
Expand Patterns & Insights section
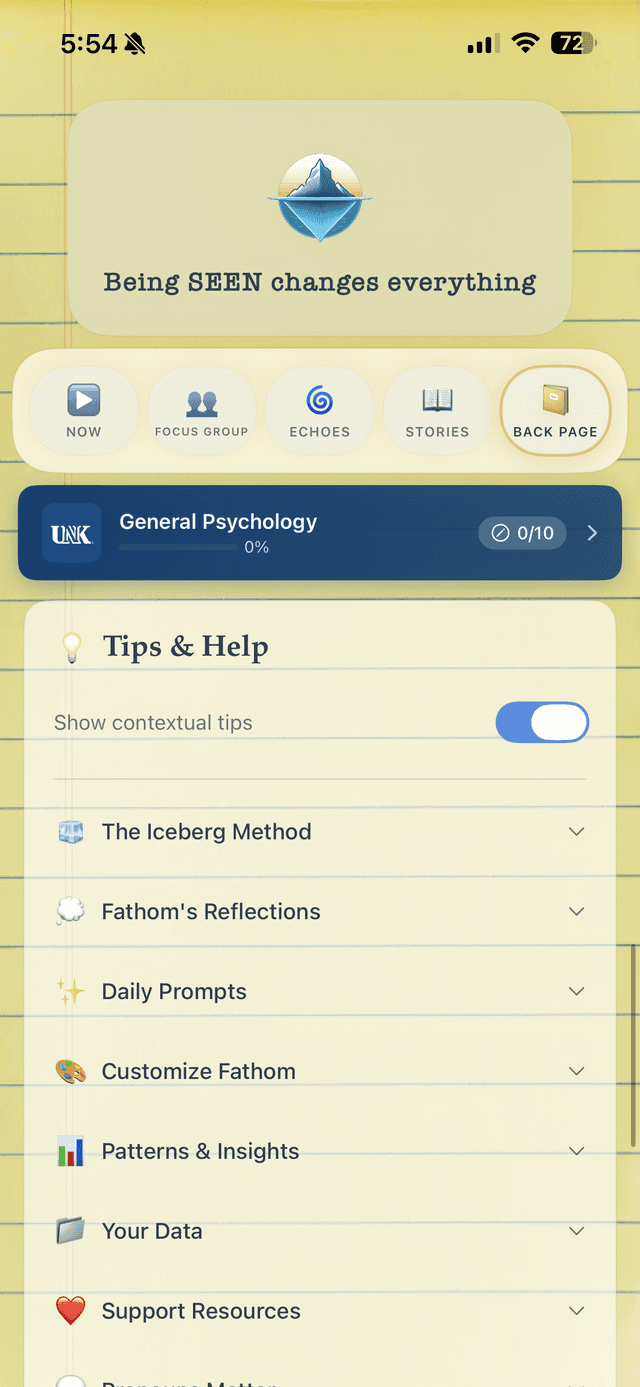click(x=320, y=1152)
